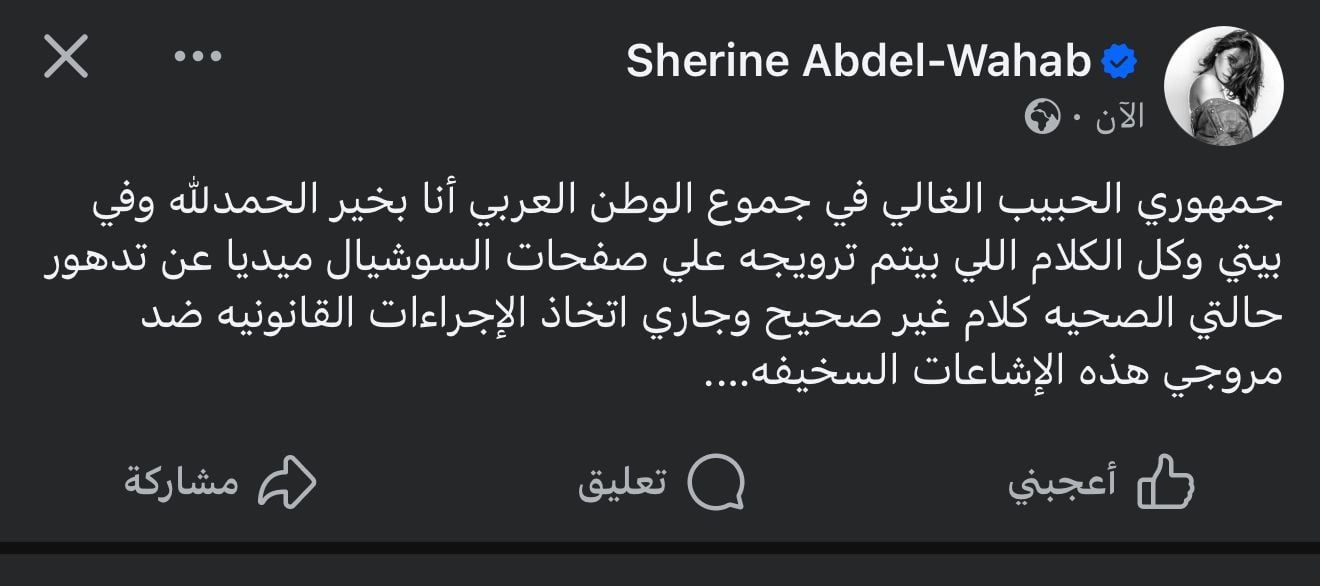The width and height of the screenshot is (1320, 586).
Task: Like the post with أعجبني
Action: (x=1101, y=485)
